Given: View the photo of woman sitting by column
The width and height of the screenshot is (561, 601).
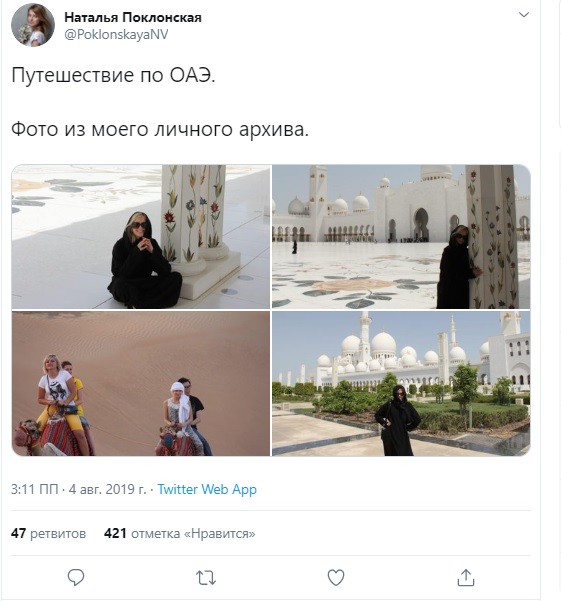Looking at the screenshot, I should click(x=141, y=236).
